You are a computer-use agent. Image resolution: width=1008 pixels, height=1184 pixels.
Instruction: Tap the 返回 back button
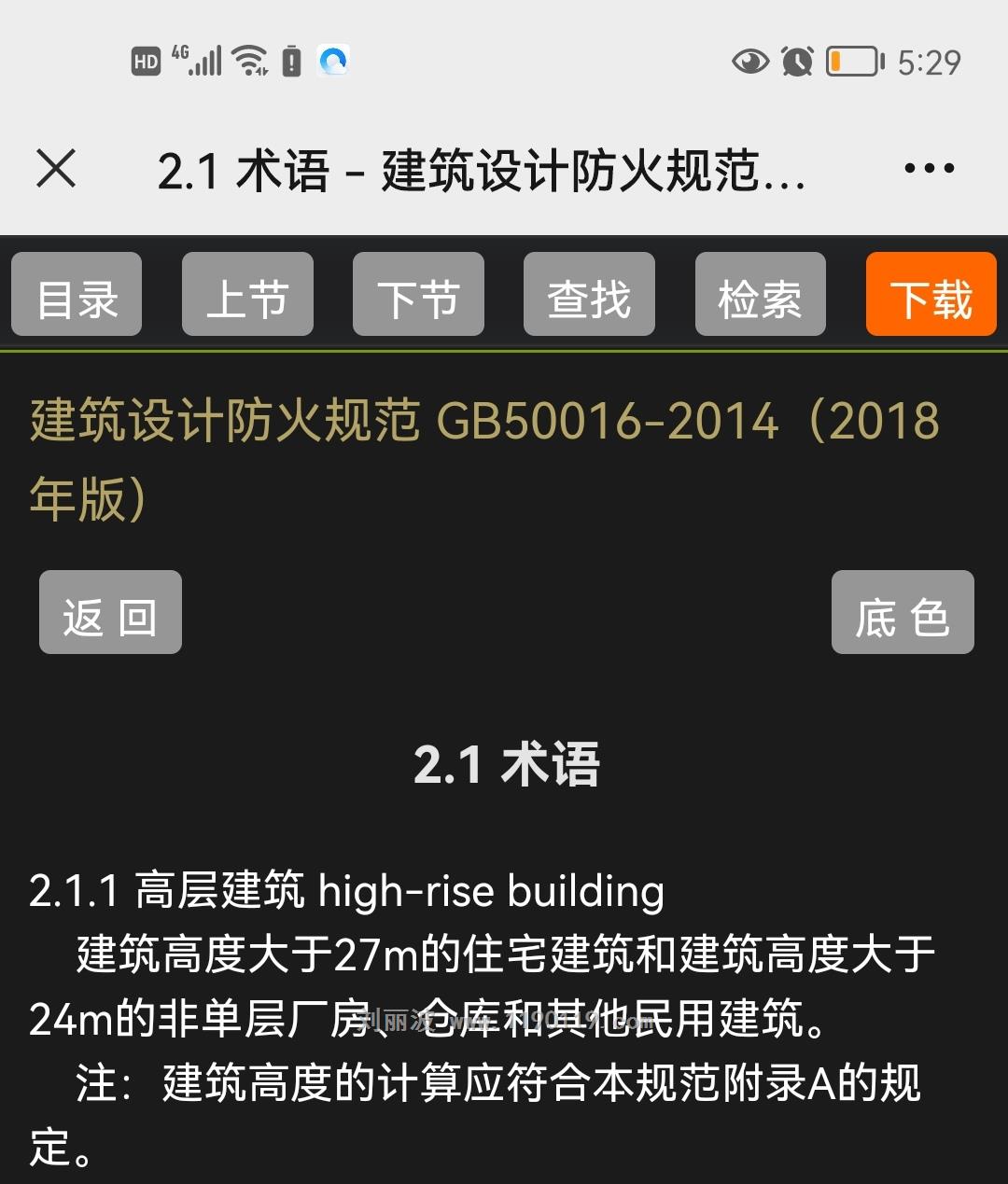click(x=110, y=613)
